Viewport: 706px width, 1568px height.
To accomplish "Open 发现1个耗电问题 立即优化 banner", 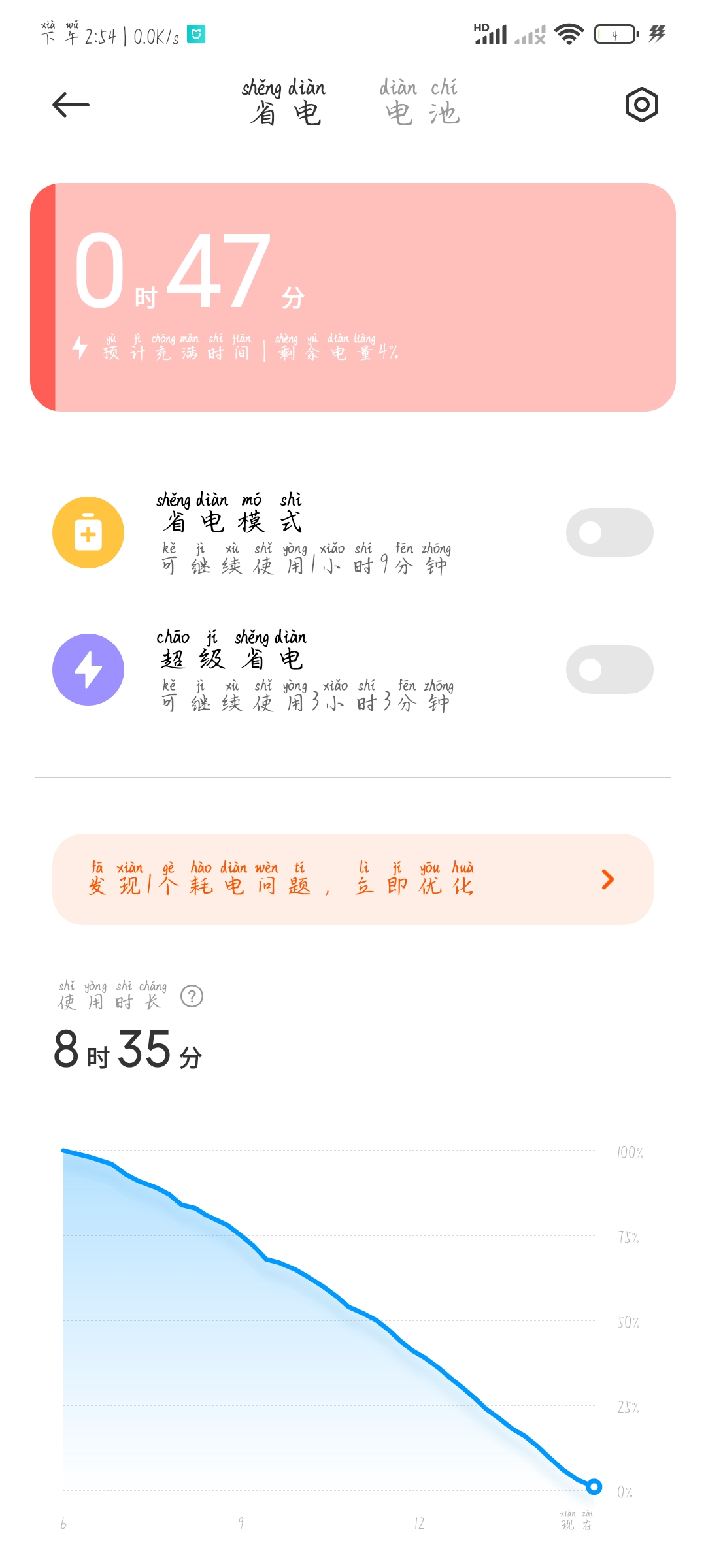I will (353, 879).
